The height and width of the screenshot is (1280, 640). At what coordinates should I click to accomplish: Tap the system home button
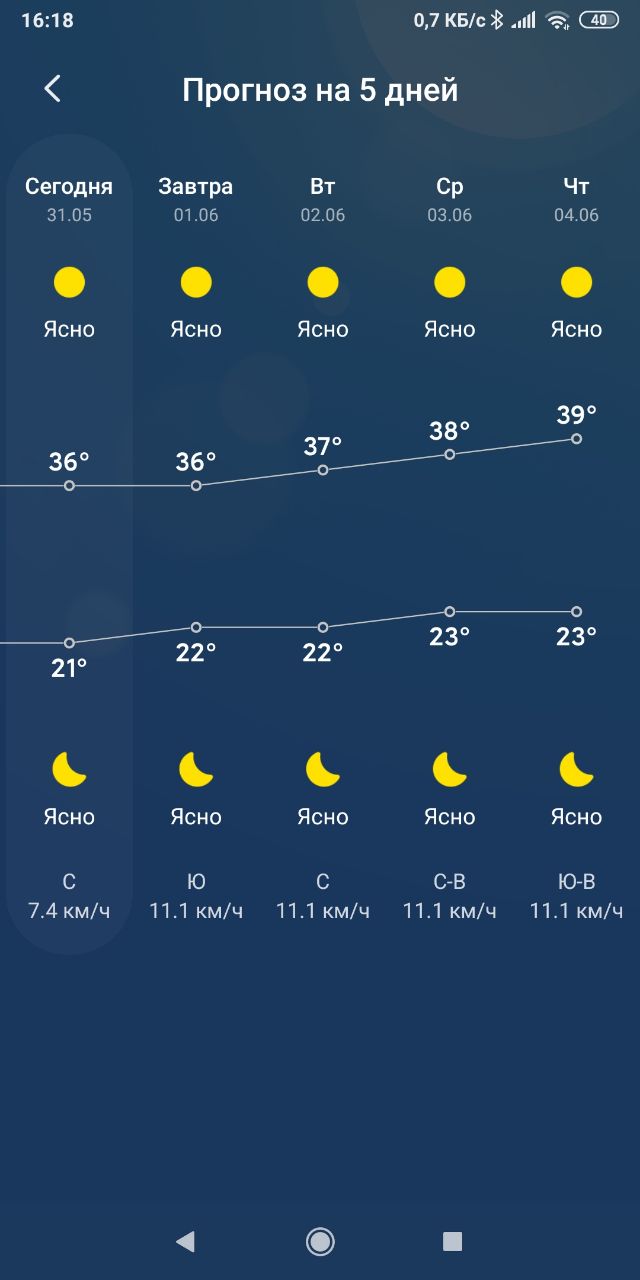pyautogui.click(x=320, y=1241)
